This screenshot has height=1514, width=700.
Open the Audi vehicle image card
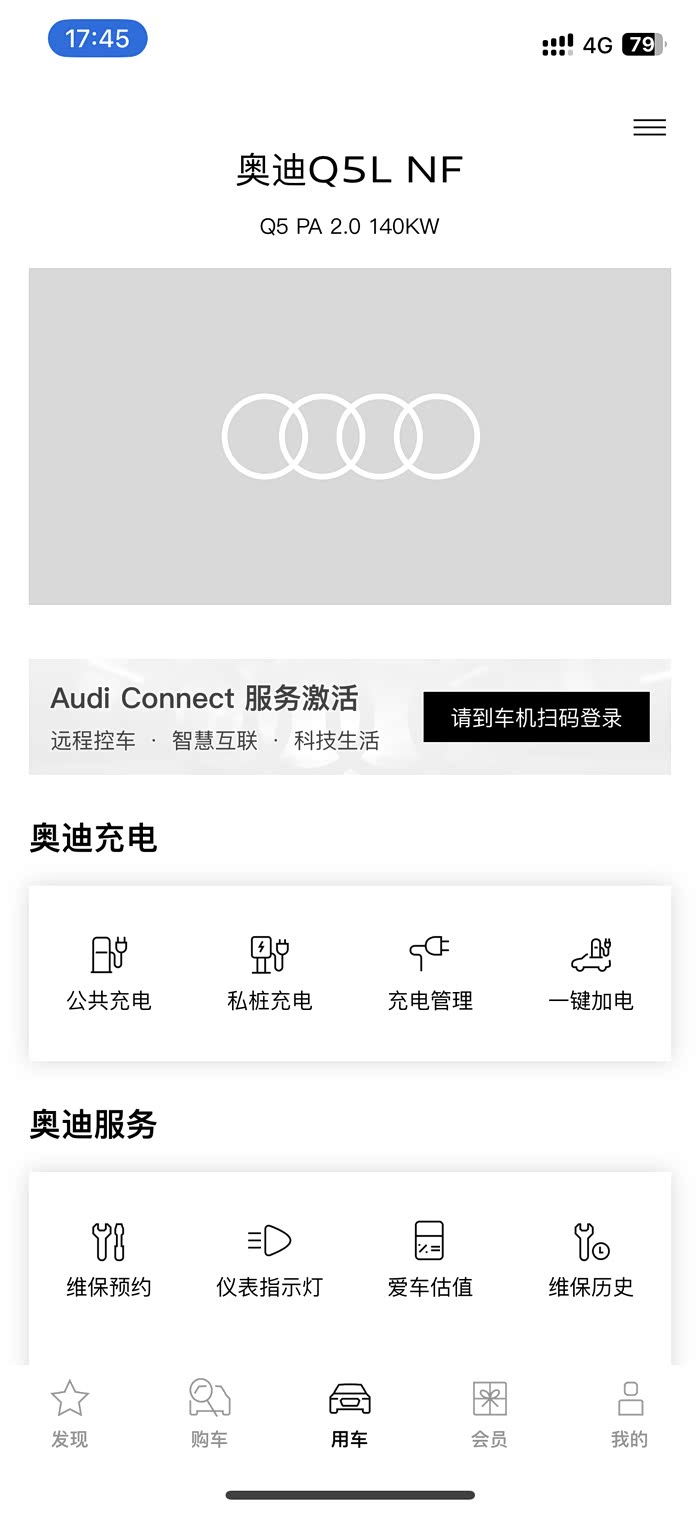pos(350,436)
